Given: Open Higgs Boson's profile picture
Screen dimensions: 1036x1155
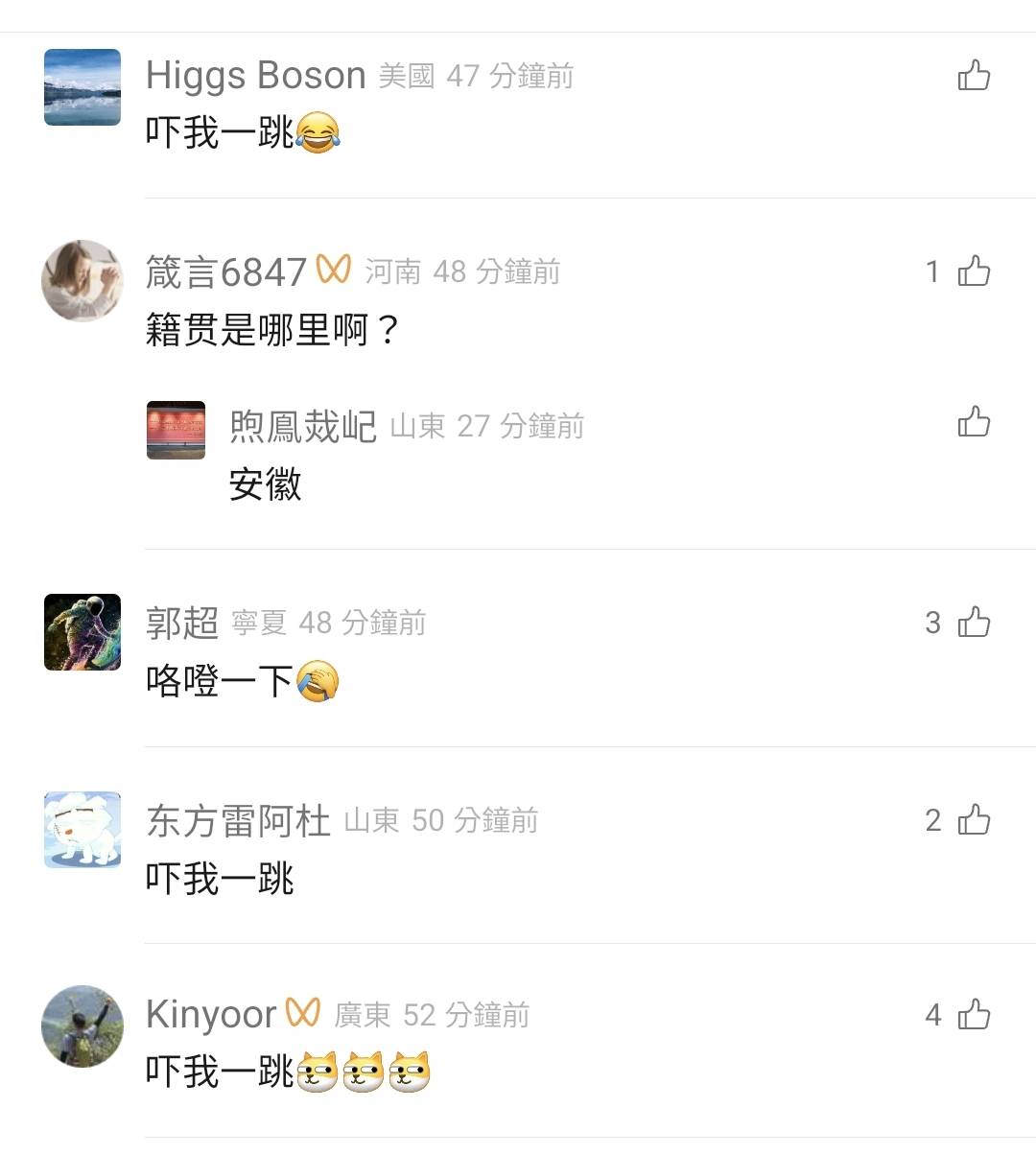Looking at the screenshot, I should point(82,87).
